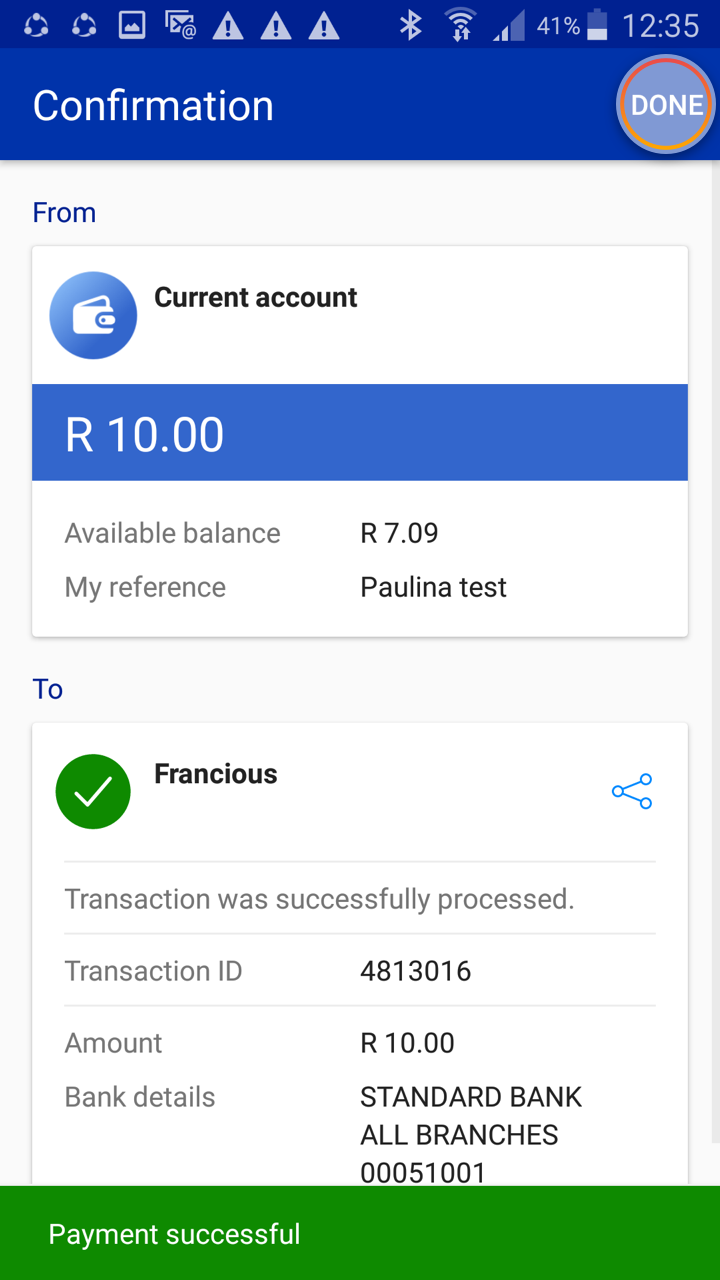
Task: Select the Current account wallet icon
Action: click(x=93, y=315)
